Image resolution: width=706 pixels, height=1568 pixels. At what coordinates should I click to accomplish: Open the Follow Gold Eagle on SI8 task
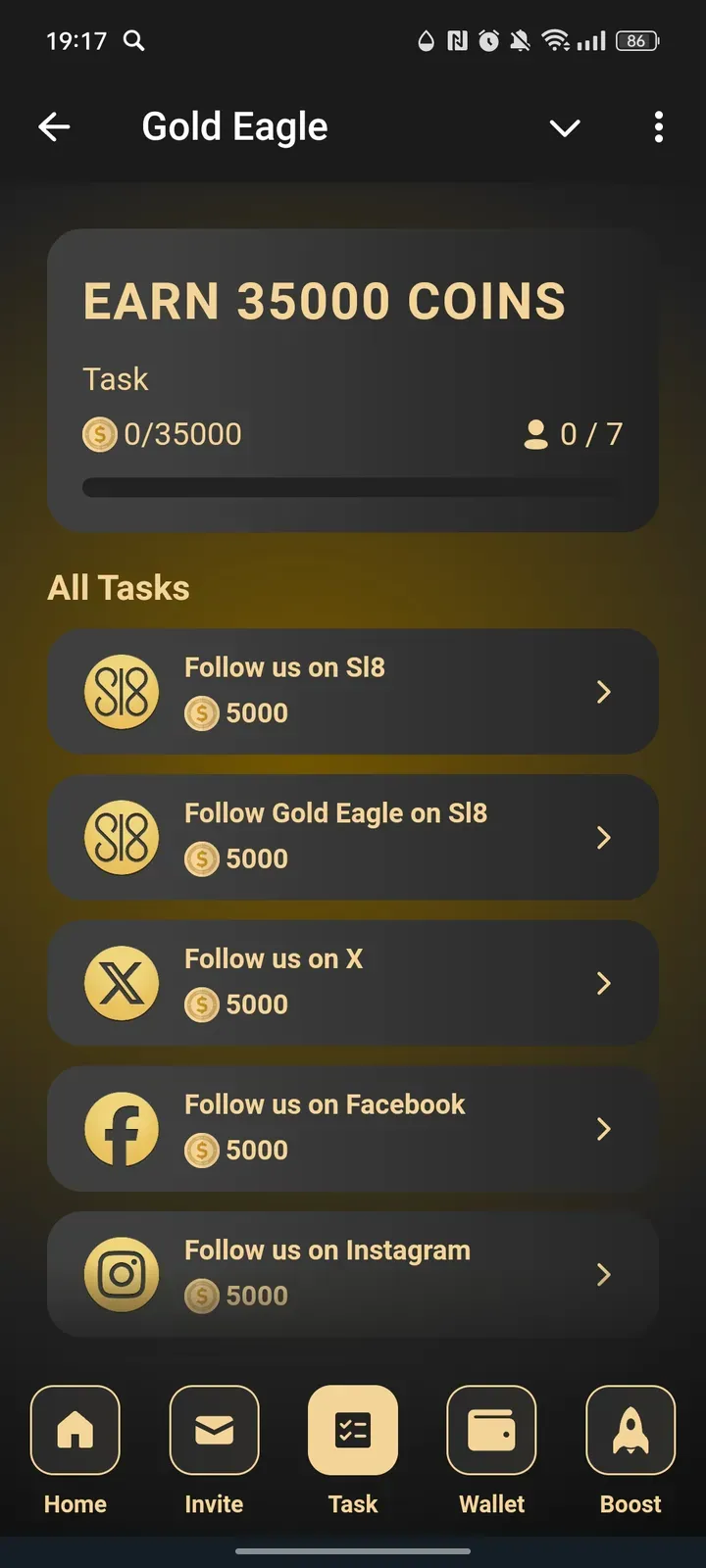(352, 838)
